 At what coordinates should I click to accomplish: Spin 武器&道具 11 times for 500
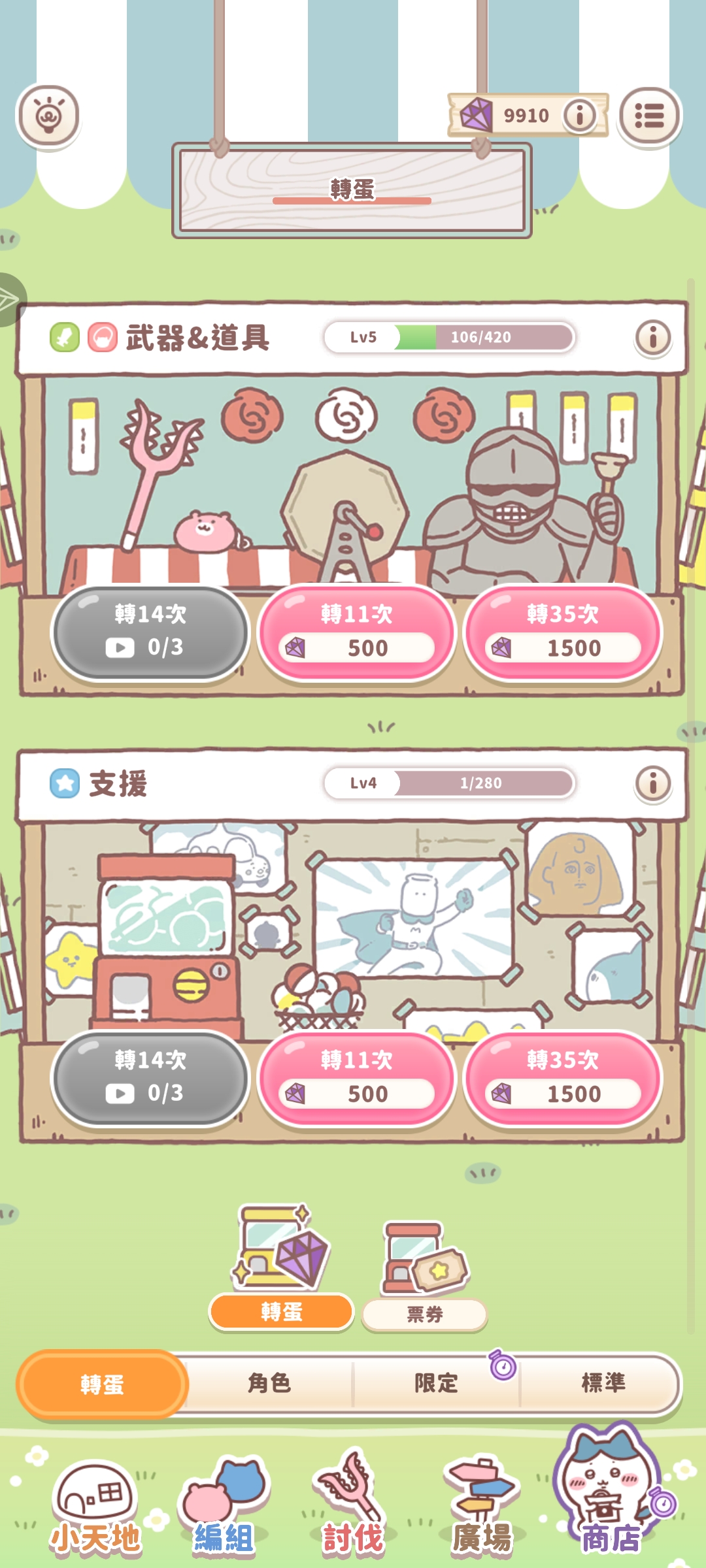(356, 632)
